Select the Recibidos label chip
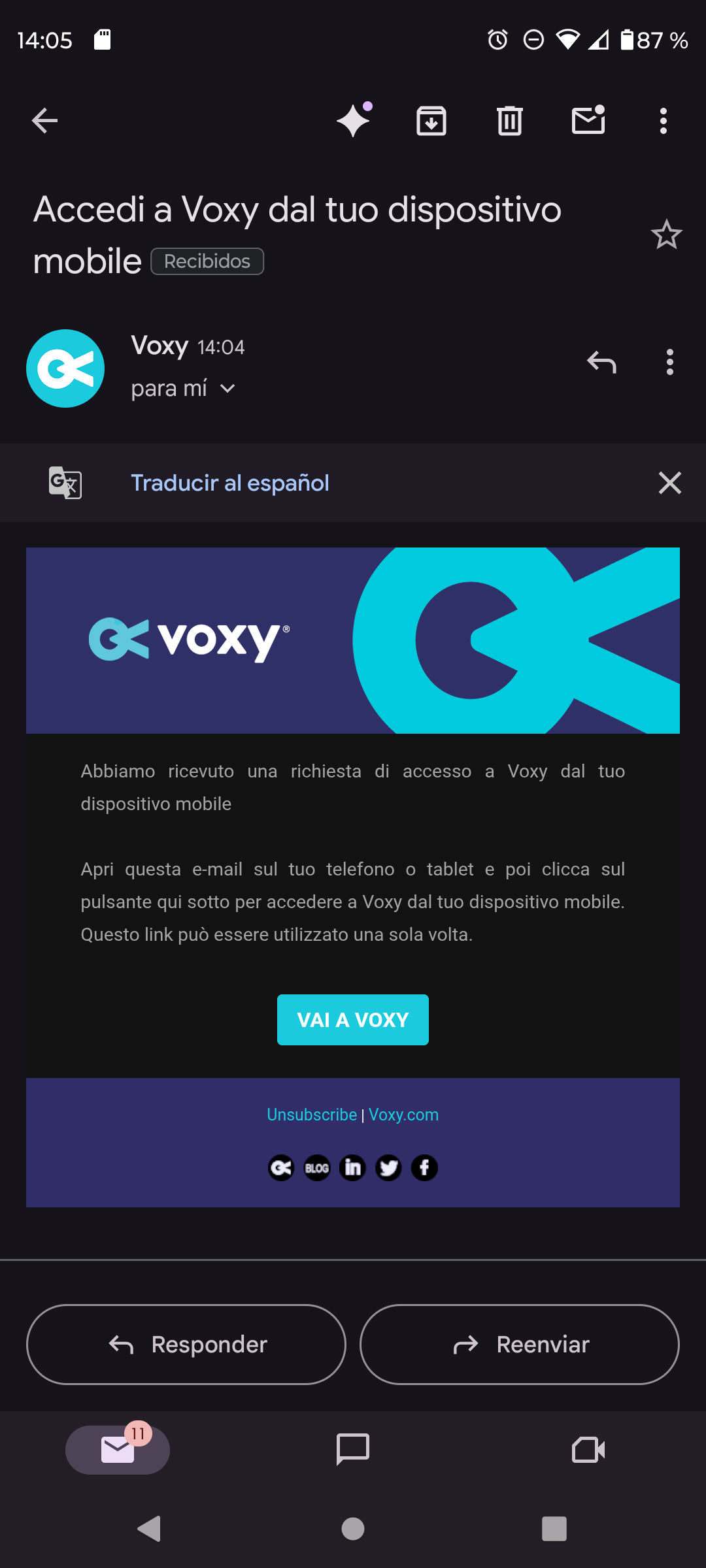The width and height of the screenshot is (706, 1568). [206, 261]
